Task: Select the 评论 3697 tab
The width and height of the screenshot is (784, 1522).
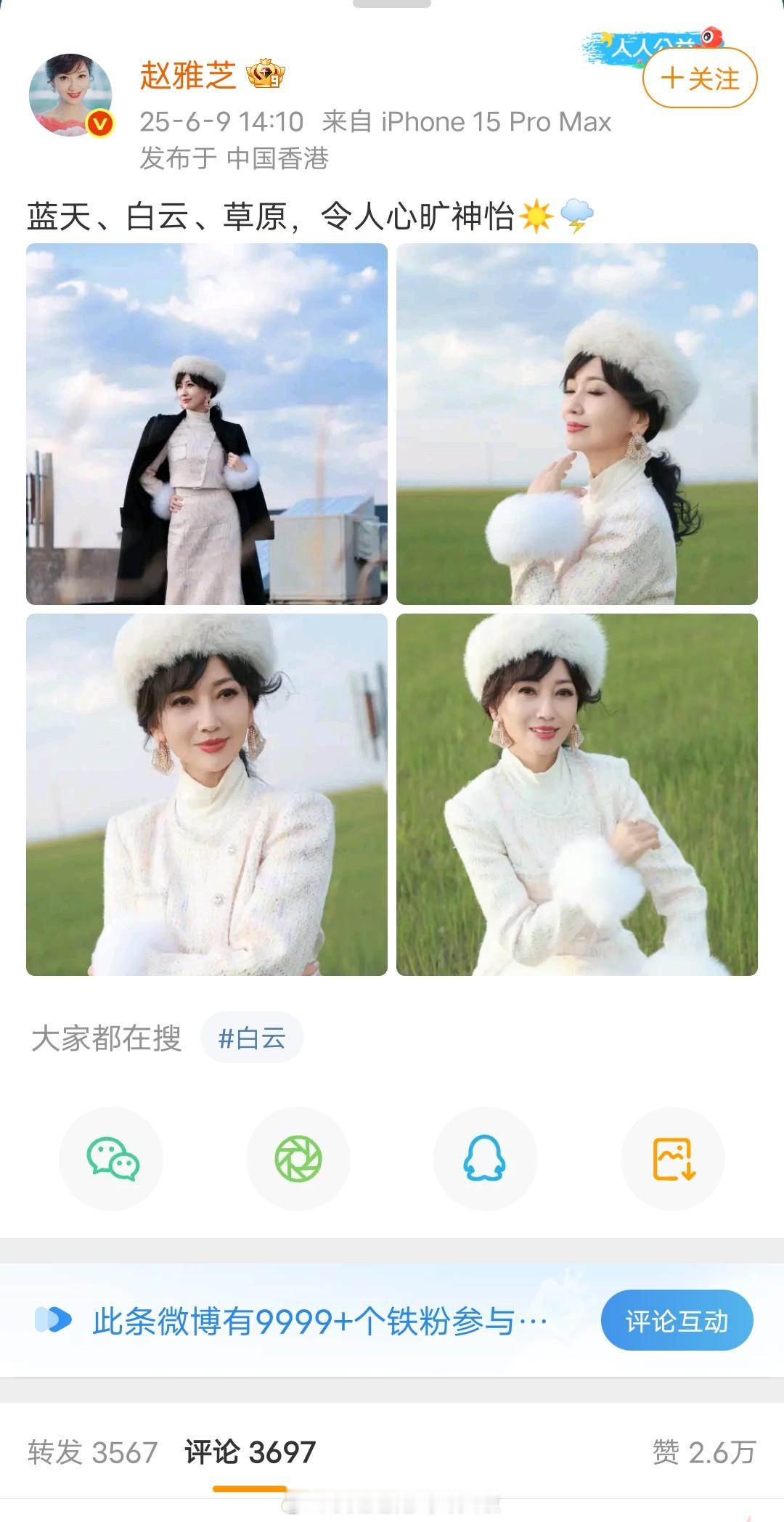Action: coord(250,1452)
